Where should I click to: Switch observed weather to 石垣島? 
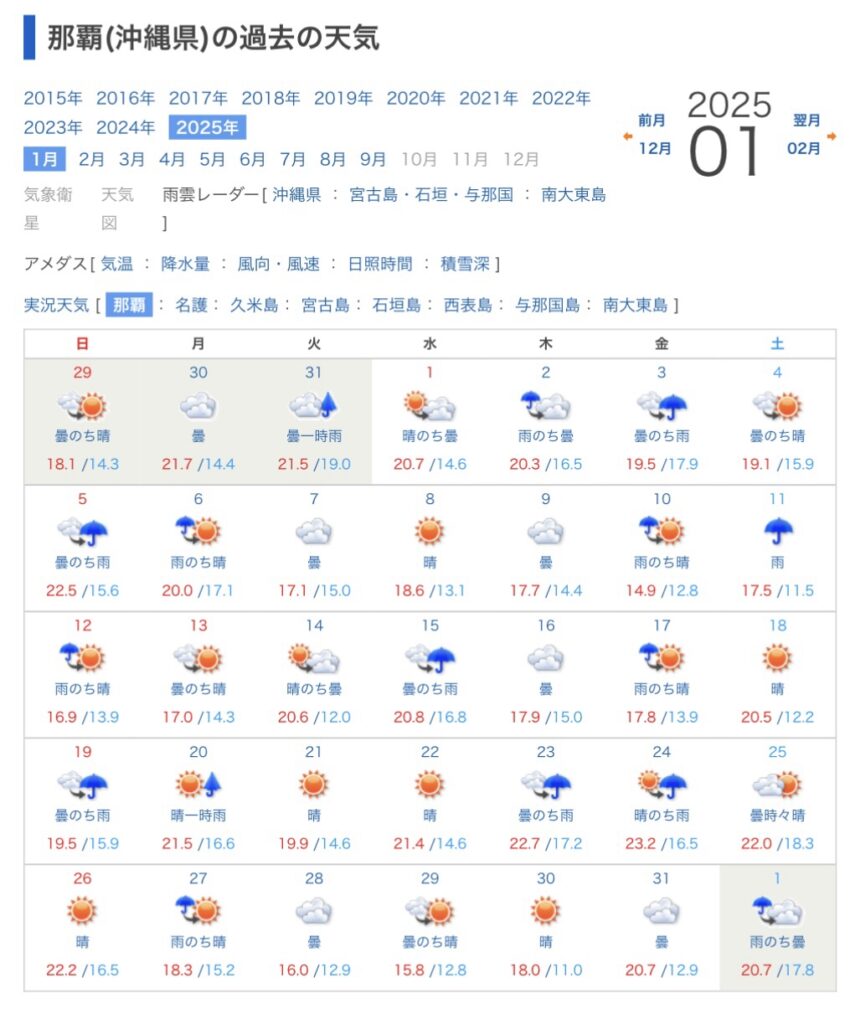(x=397, y=305)
